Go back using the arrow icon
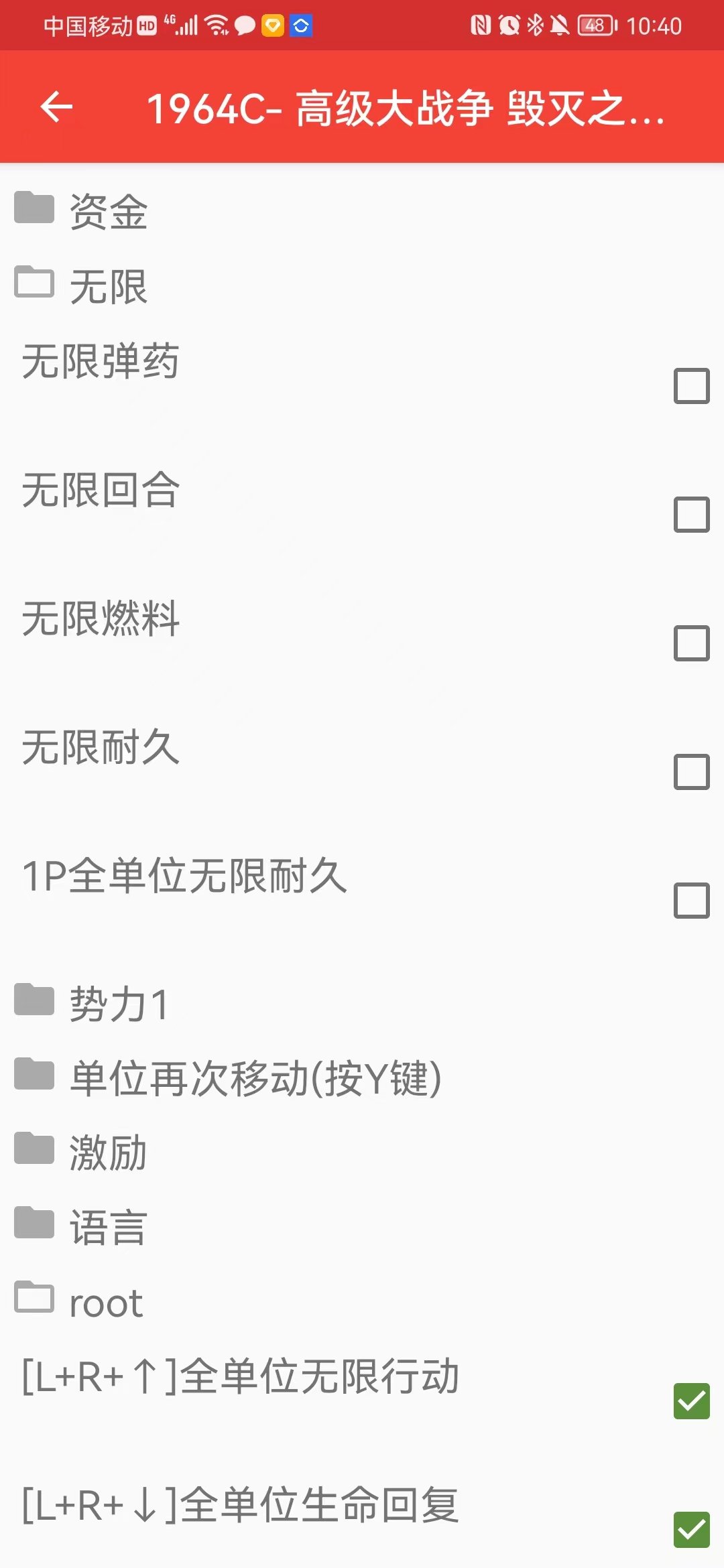Image resolution: width=724 pixels, height=1568 pixels. (x=56, y=107)
